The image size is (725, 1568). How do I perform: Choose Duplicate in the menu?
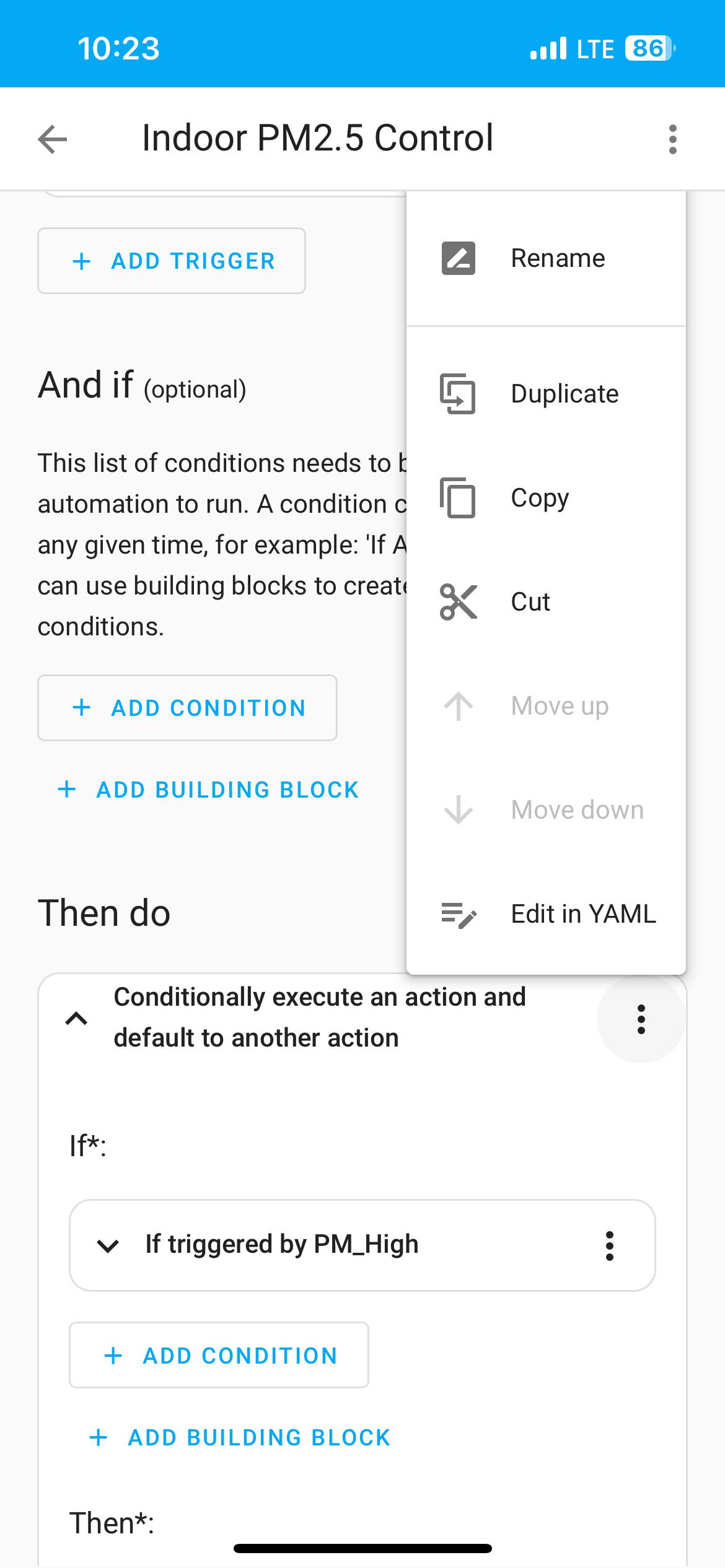coord(546,394)
